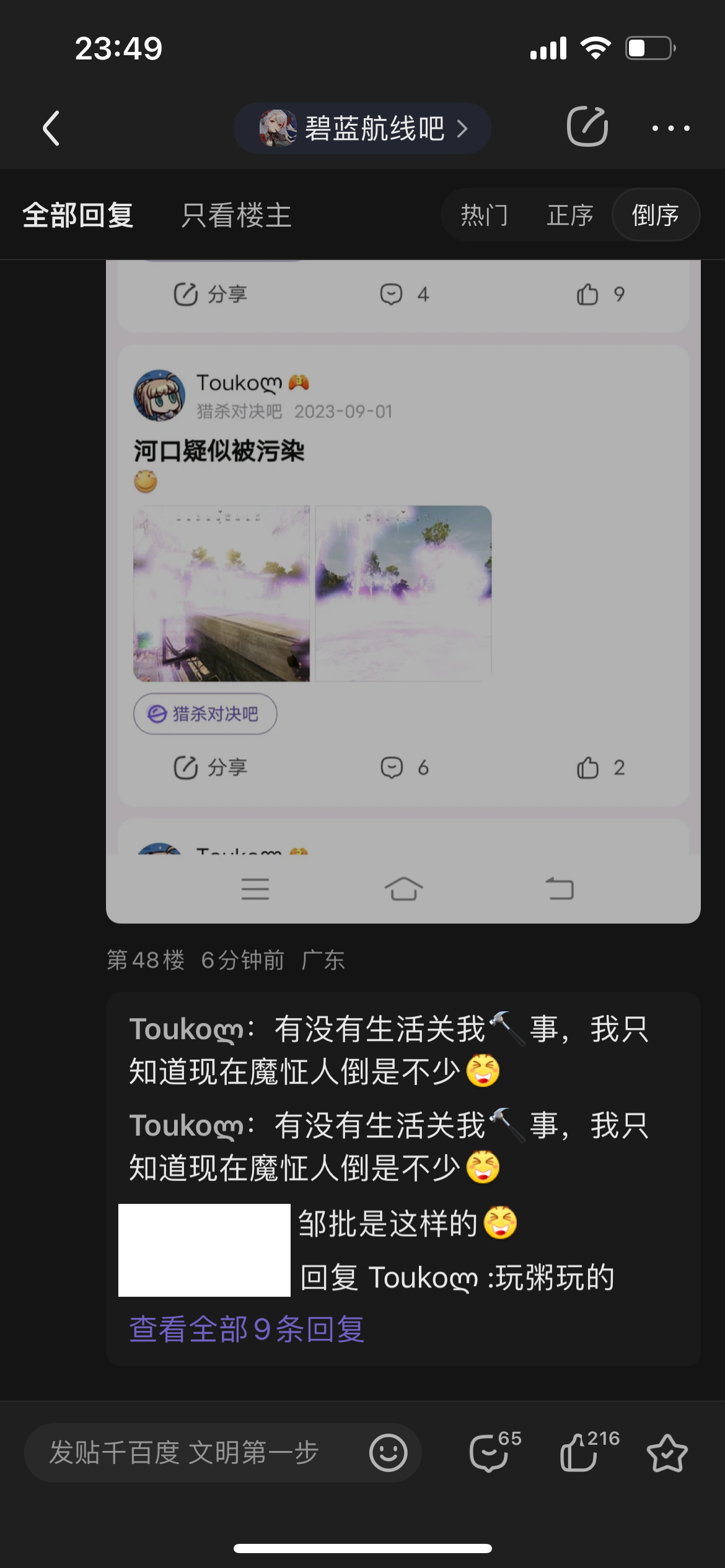The image size is (725, 1568).
Task: View all 9 replies via 查看全部9条回复
Action: tap(247, 1330)
